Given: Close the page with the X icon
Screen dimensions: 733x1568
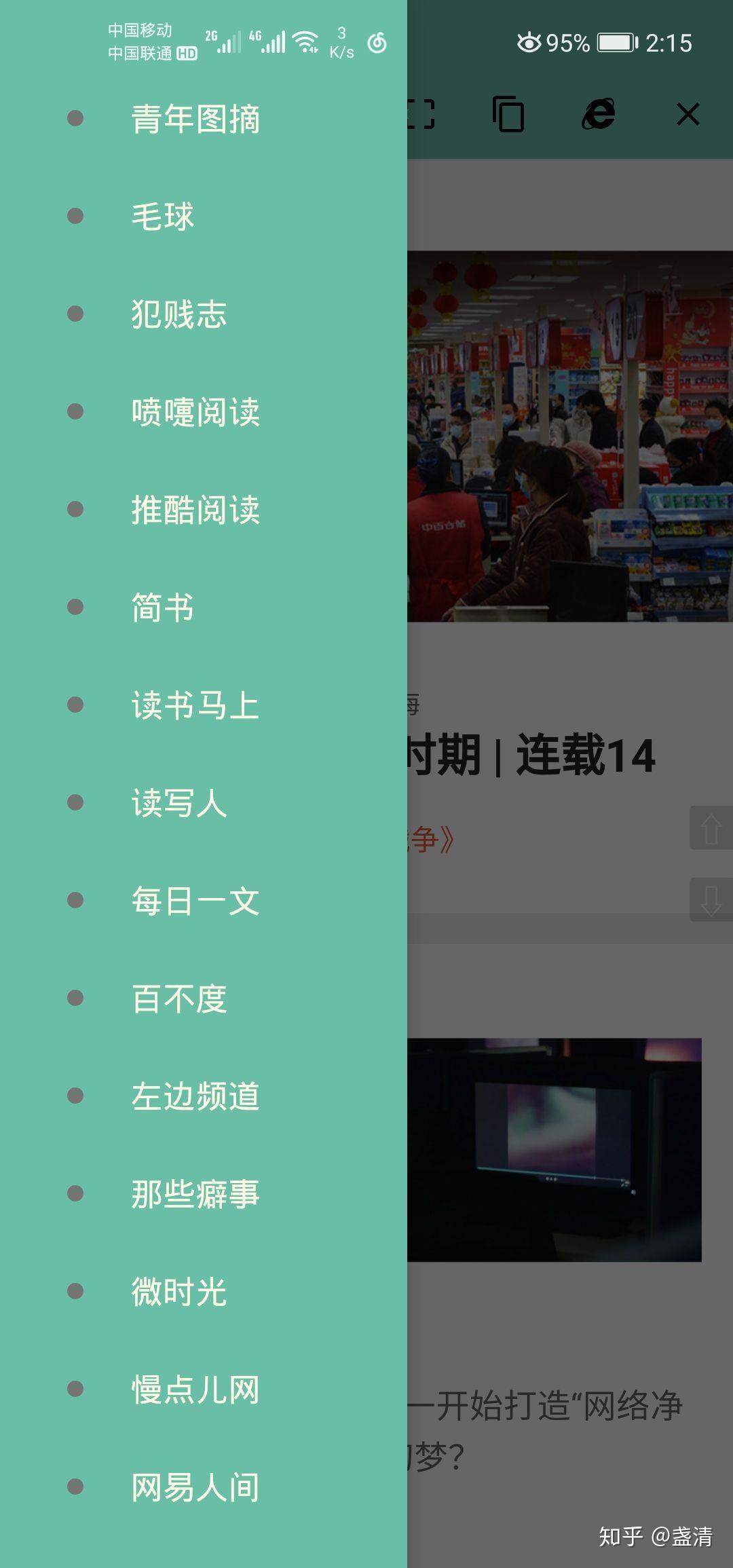Looking at the screenshot, I should 688,114.
